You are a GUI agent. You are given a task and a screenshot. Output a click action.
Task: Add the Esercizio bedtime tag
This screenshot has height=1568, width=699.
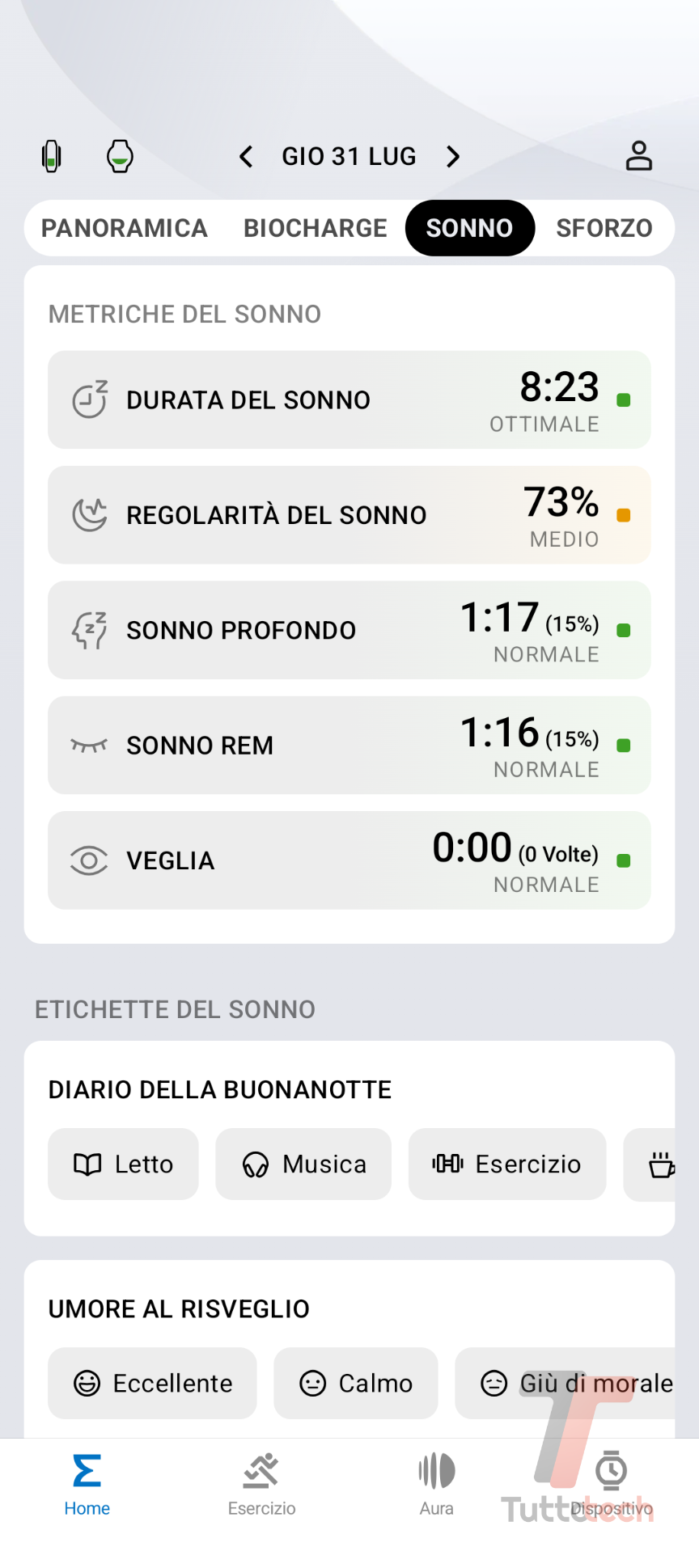507,1164
